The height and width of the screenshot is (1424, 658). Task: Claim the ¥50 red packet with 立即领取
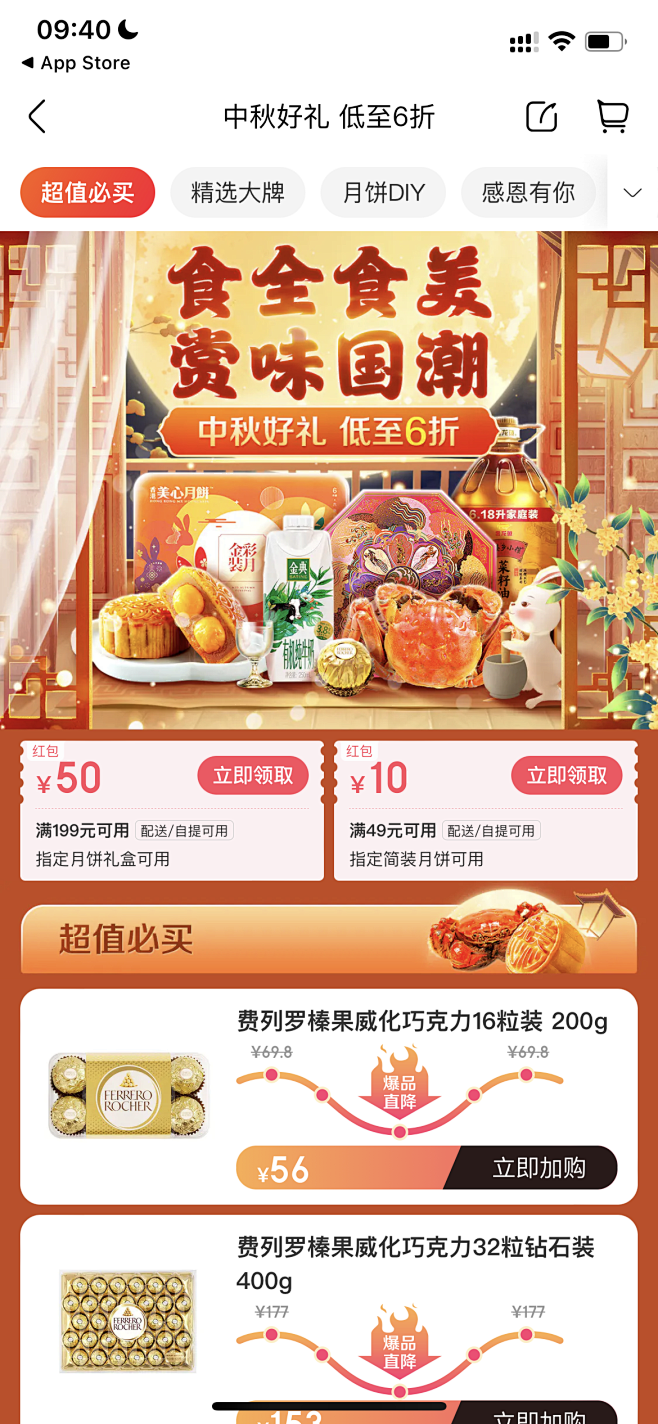253,776
